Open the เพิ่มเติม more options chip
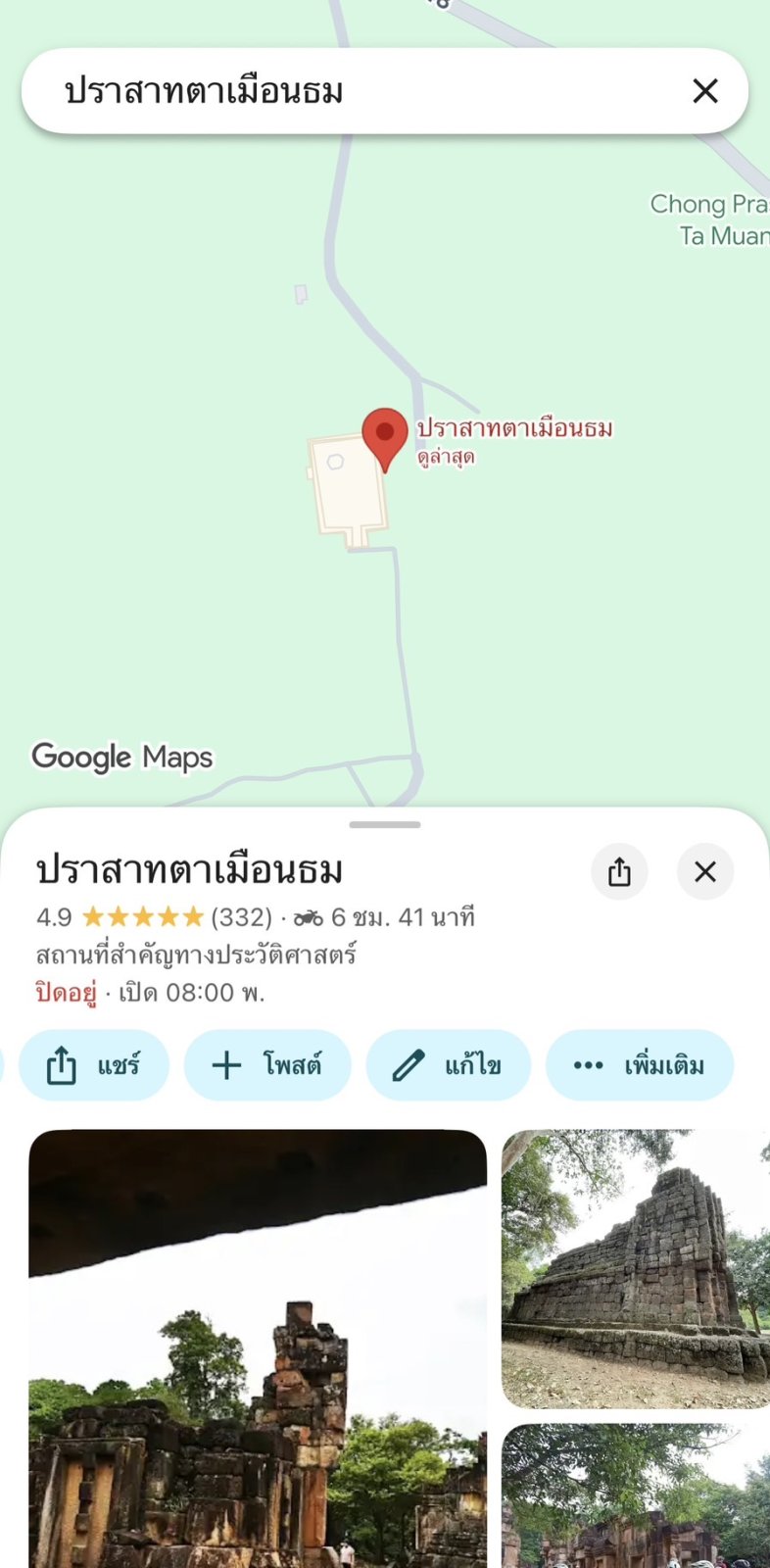This screenshot has height=1568, width=770. coord(639,1065)
